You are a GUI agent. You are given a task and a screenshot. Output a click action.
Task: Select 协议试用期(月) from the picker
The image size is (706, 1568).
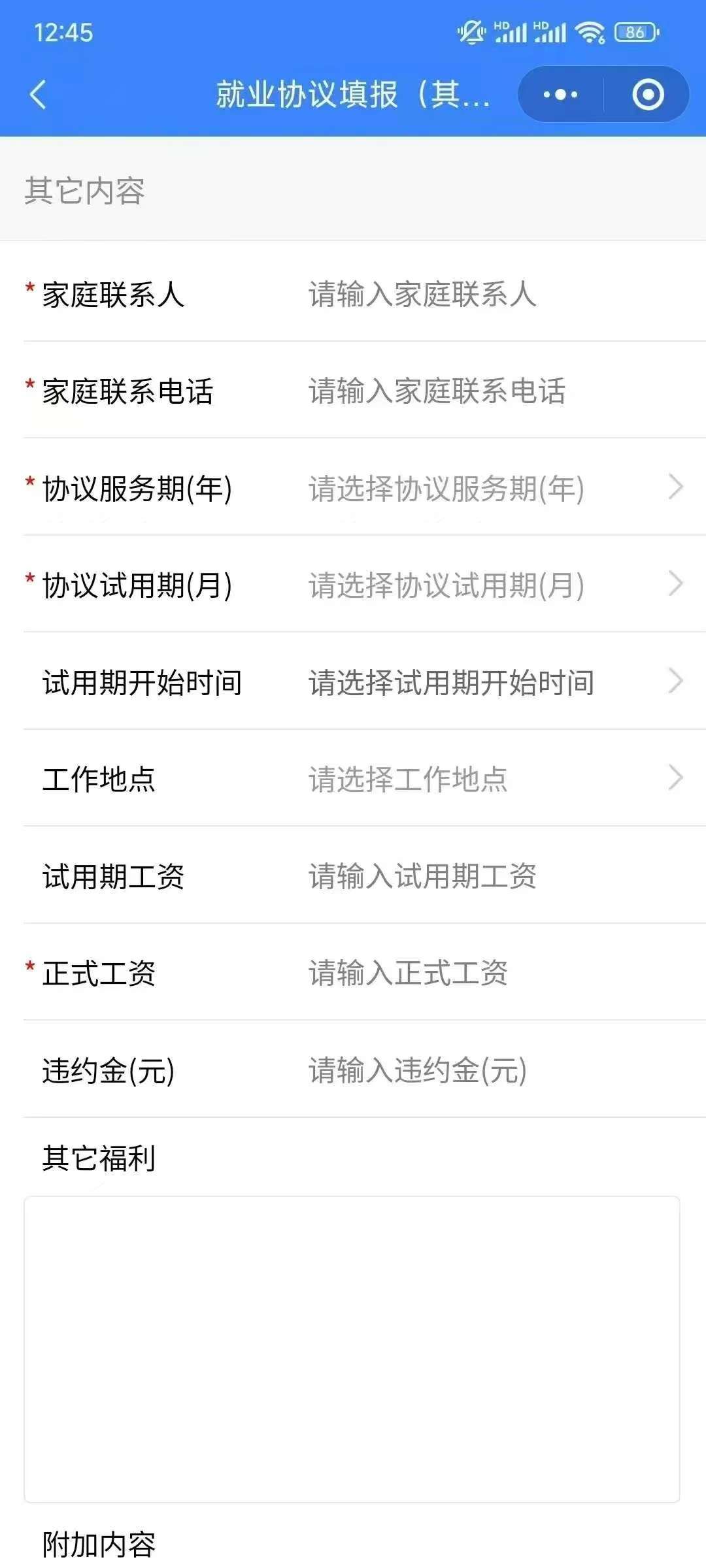(x=484, y=585)
